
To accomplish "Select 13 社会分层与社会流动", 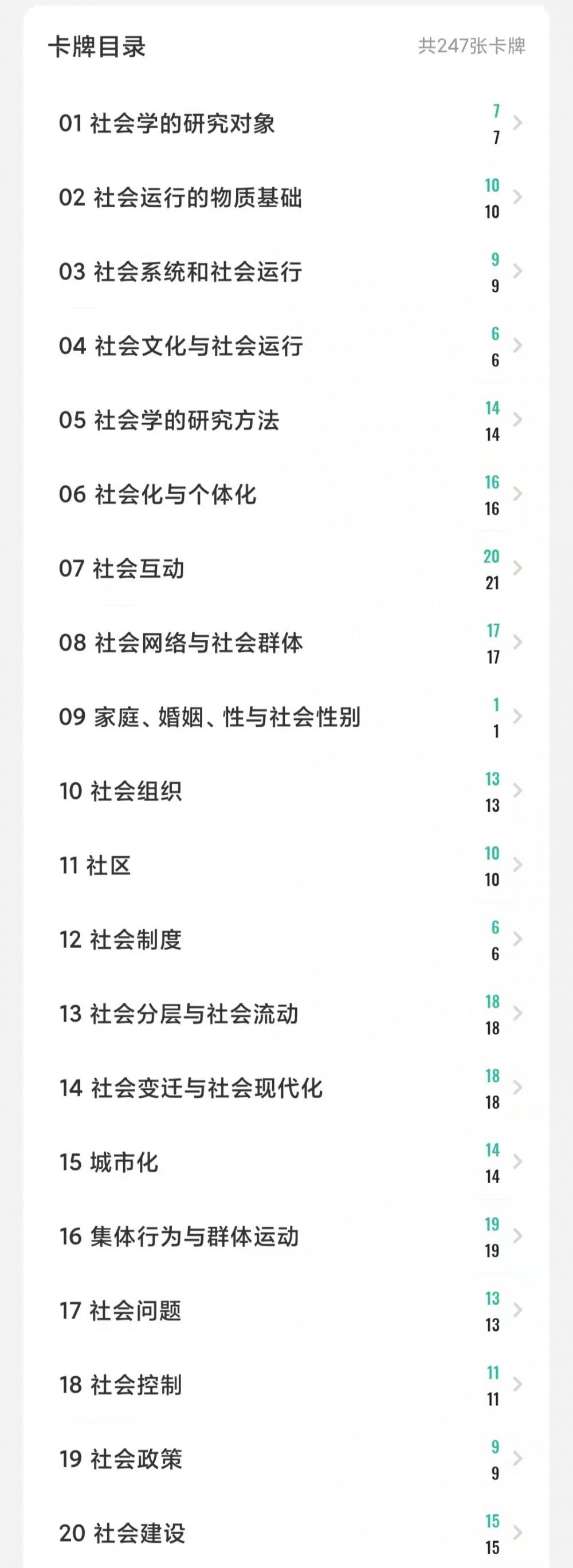I will point(178,1014).
